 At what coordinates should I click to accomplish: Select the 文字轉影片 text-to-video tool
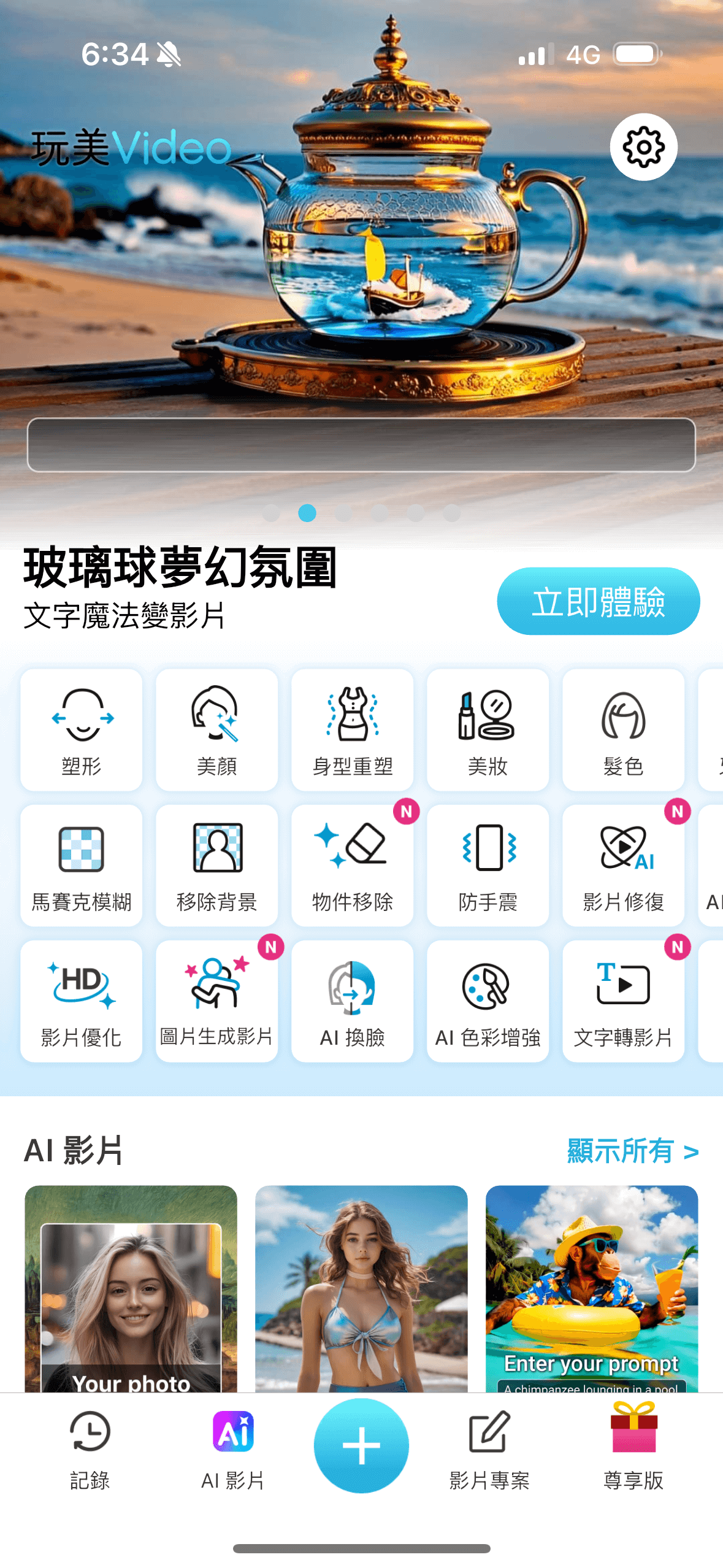click(623, 1001)
